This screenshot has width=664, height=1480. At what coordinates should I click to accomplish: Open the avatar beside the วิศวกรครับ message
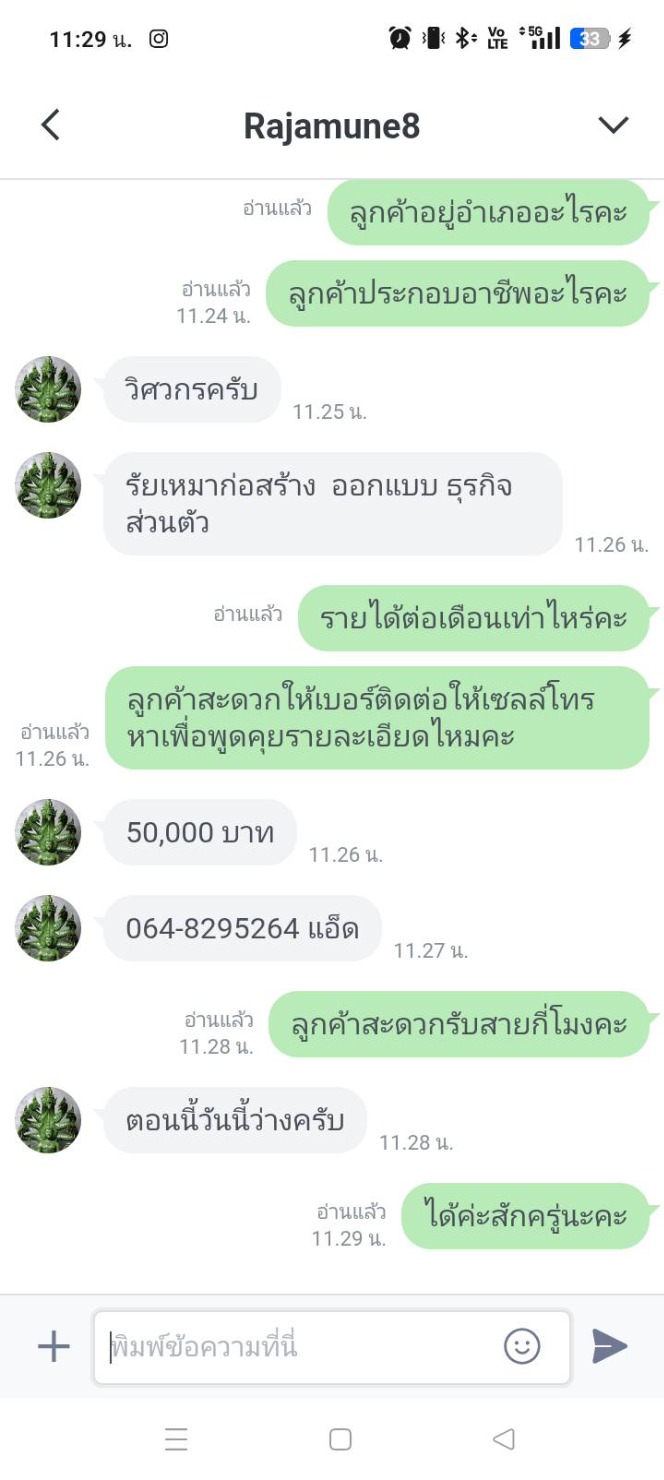point(48,389)
